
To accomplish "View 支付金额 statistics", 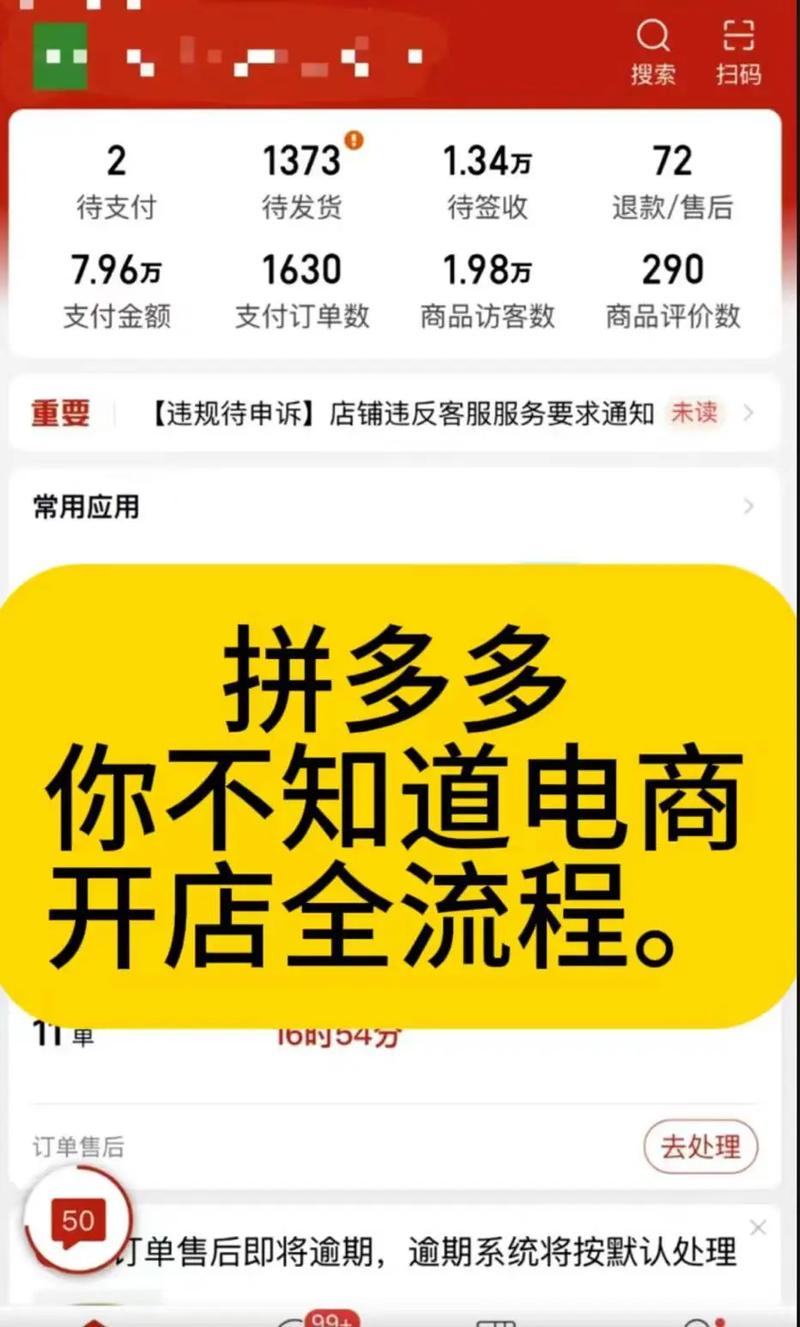I will click(x=117, y=291).
